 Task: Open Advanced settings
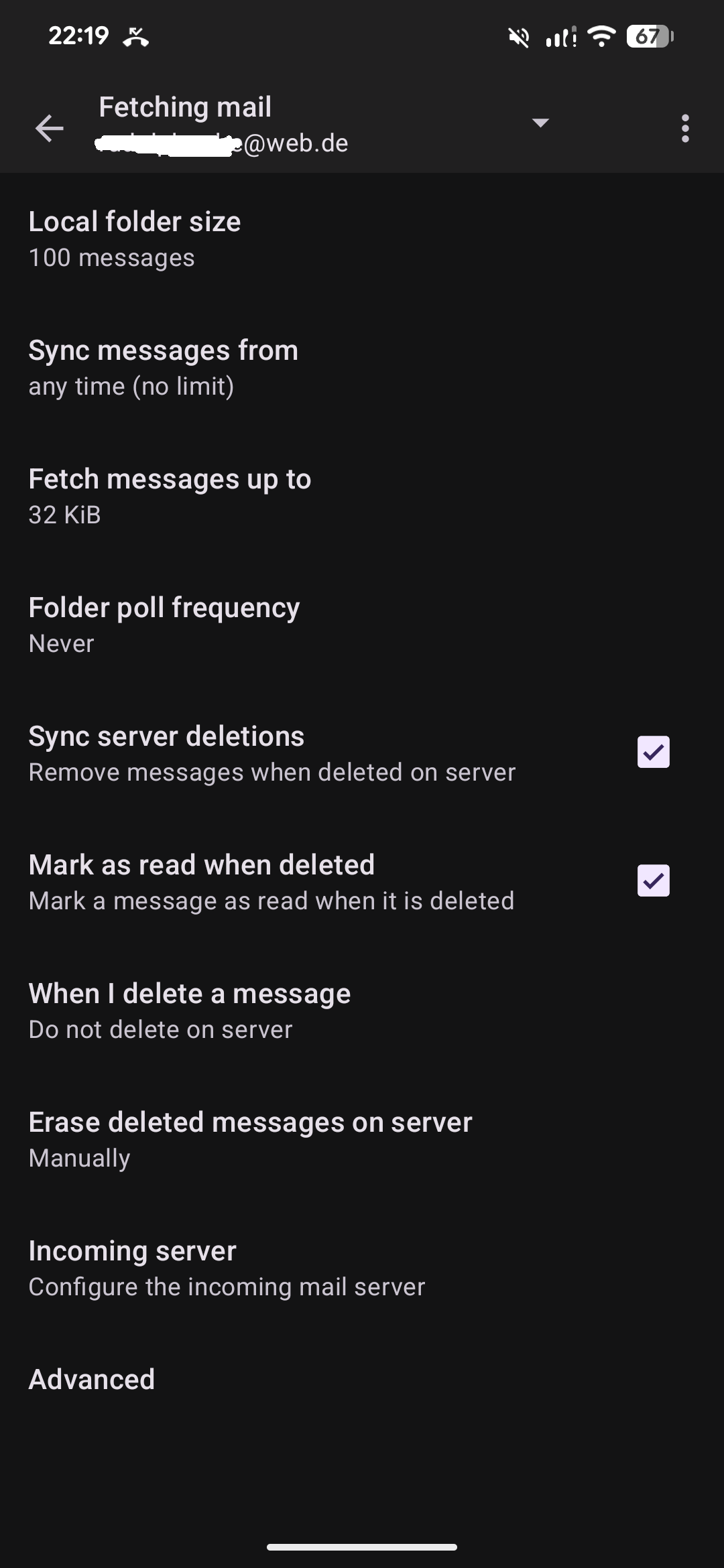[x=92, y=1379]
